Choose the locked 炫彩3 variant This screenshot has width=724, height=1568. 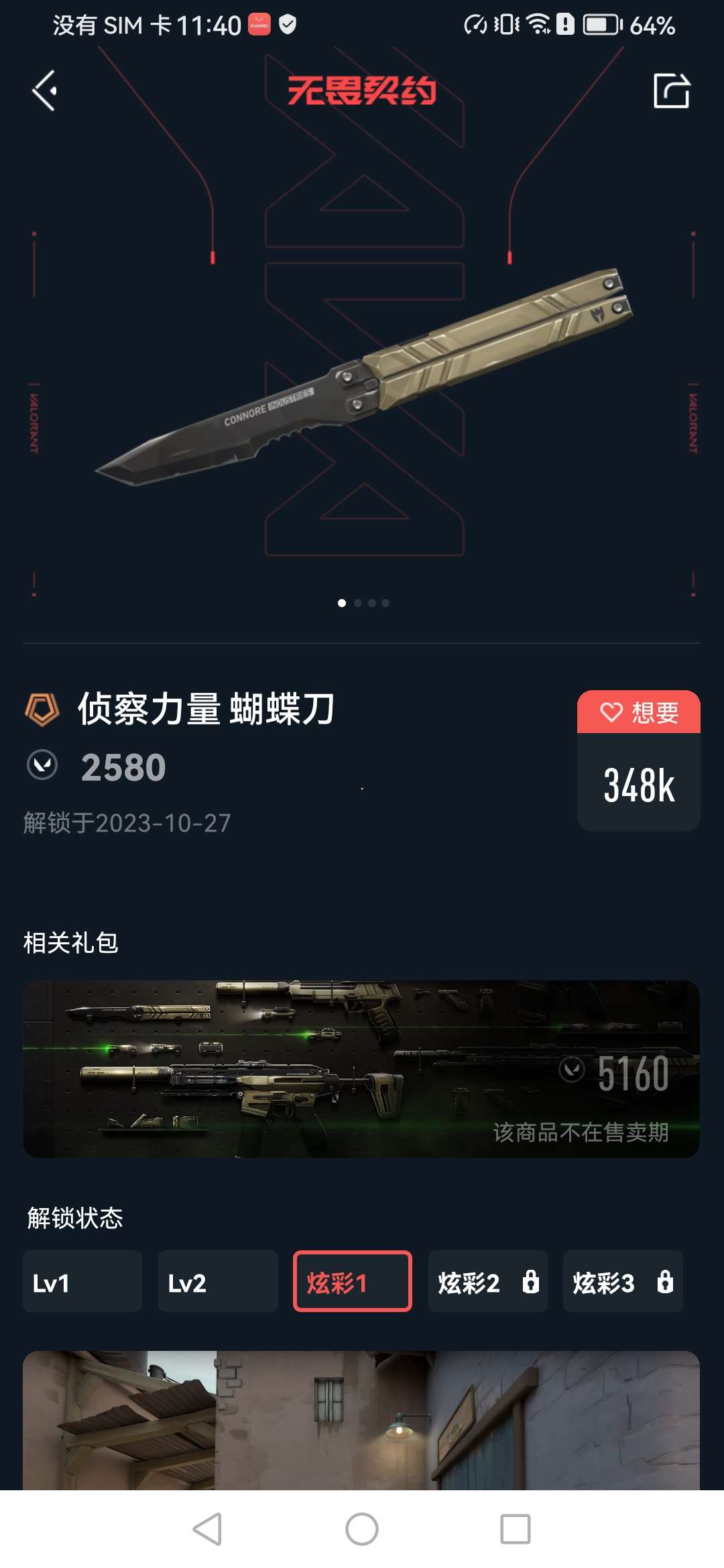pyautogui.click(x=623, y=1281)
